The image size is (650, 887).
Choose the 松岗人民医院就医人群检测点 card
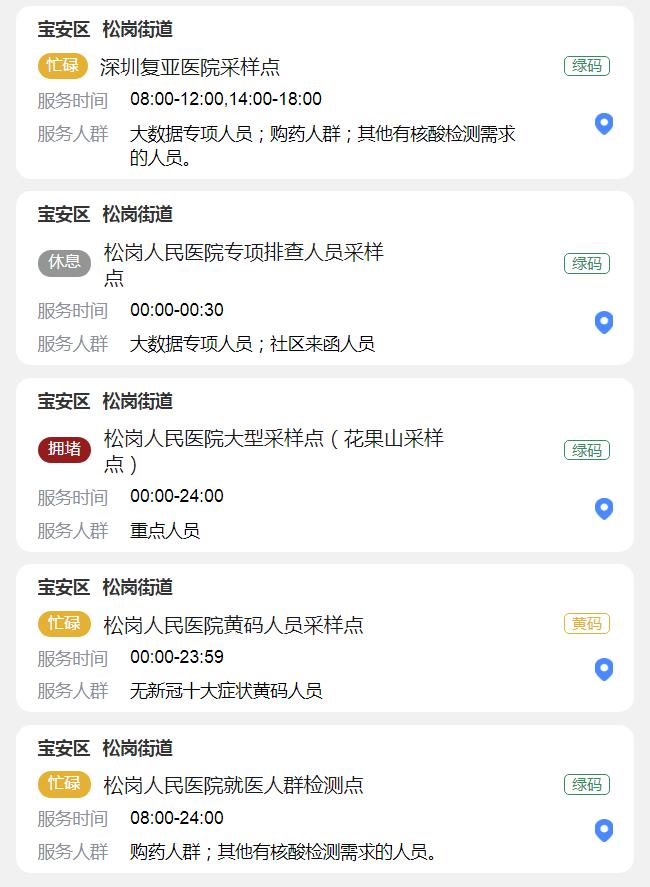(233, 785)
